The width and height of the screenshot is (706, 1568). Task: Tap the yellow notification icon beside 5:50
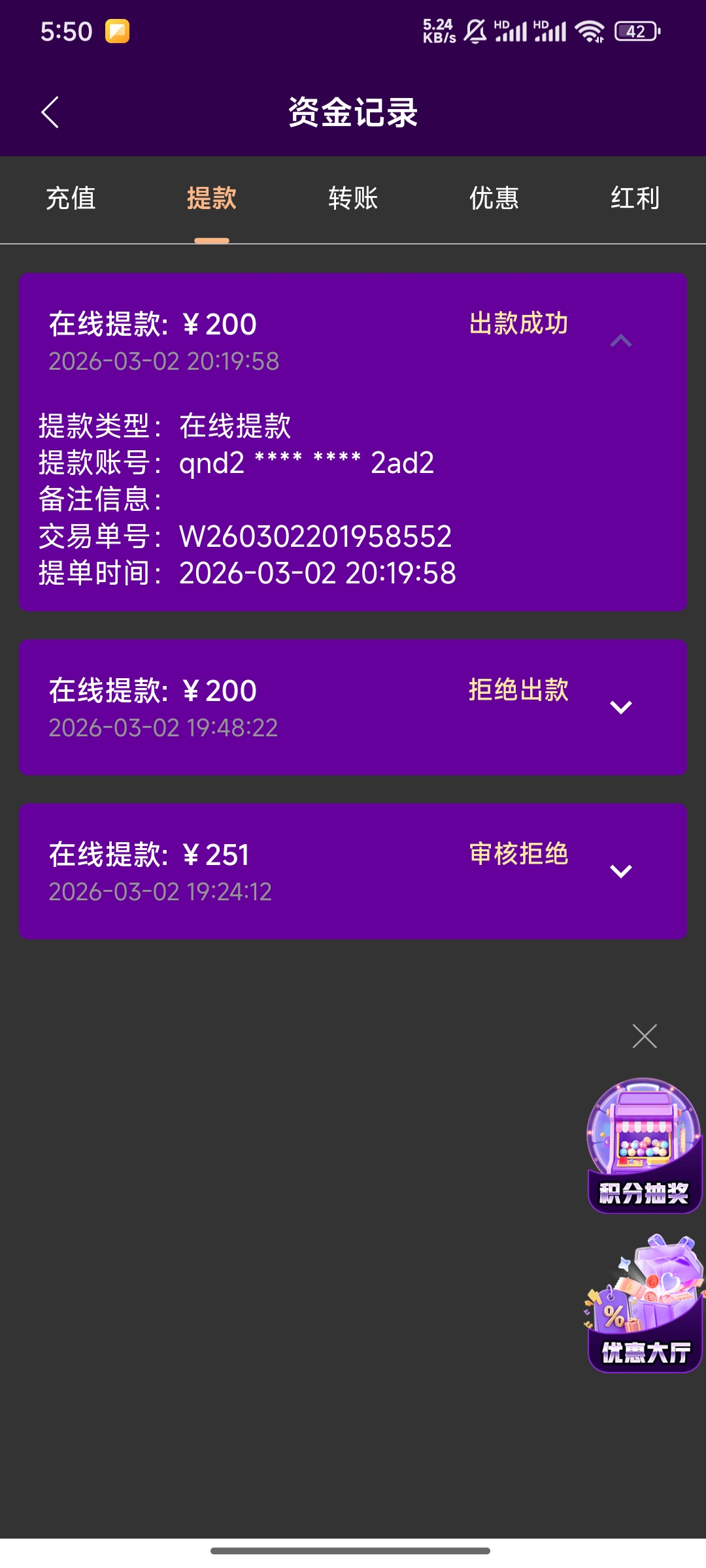pyautogui.click(x=116, y=31)
